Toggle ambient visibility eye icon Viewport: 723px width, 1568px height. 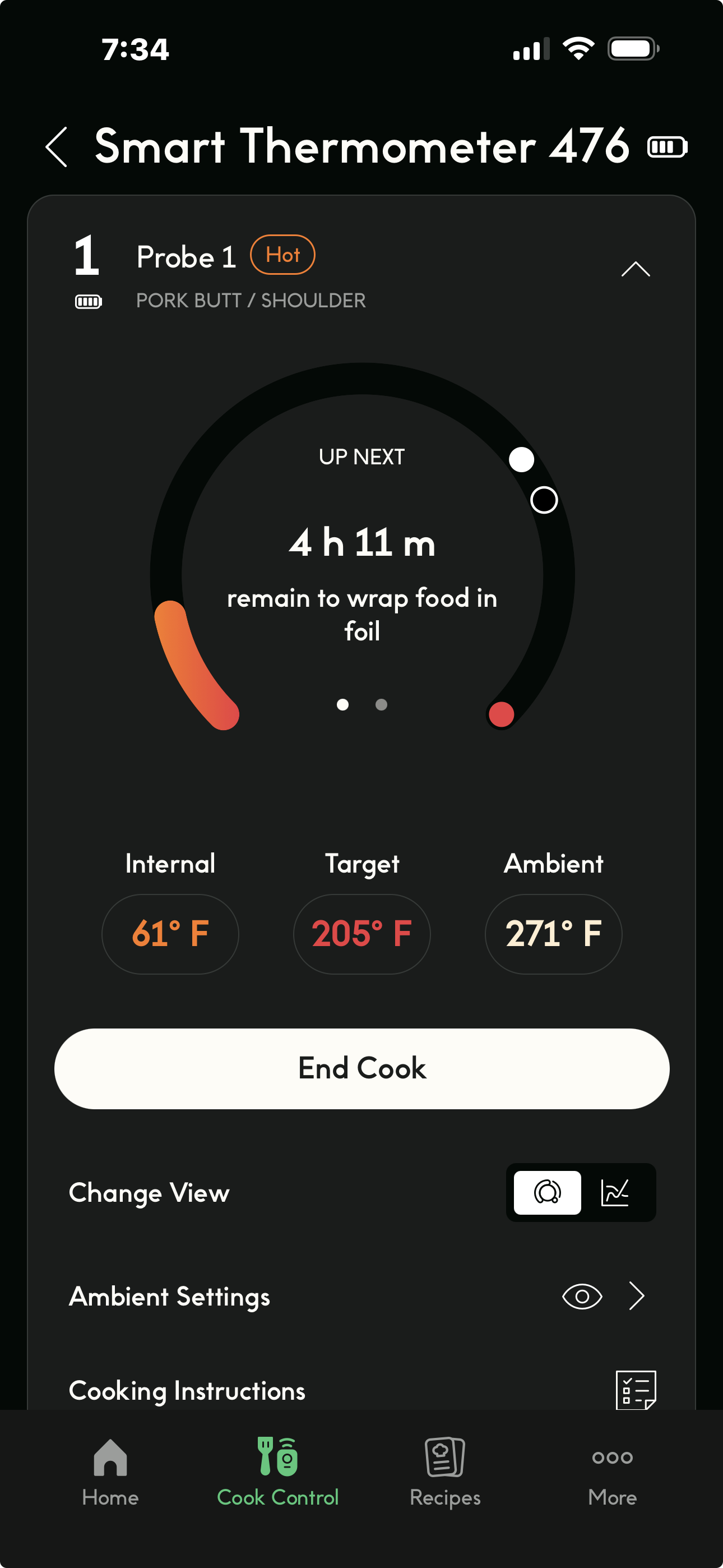point(582,1297)
